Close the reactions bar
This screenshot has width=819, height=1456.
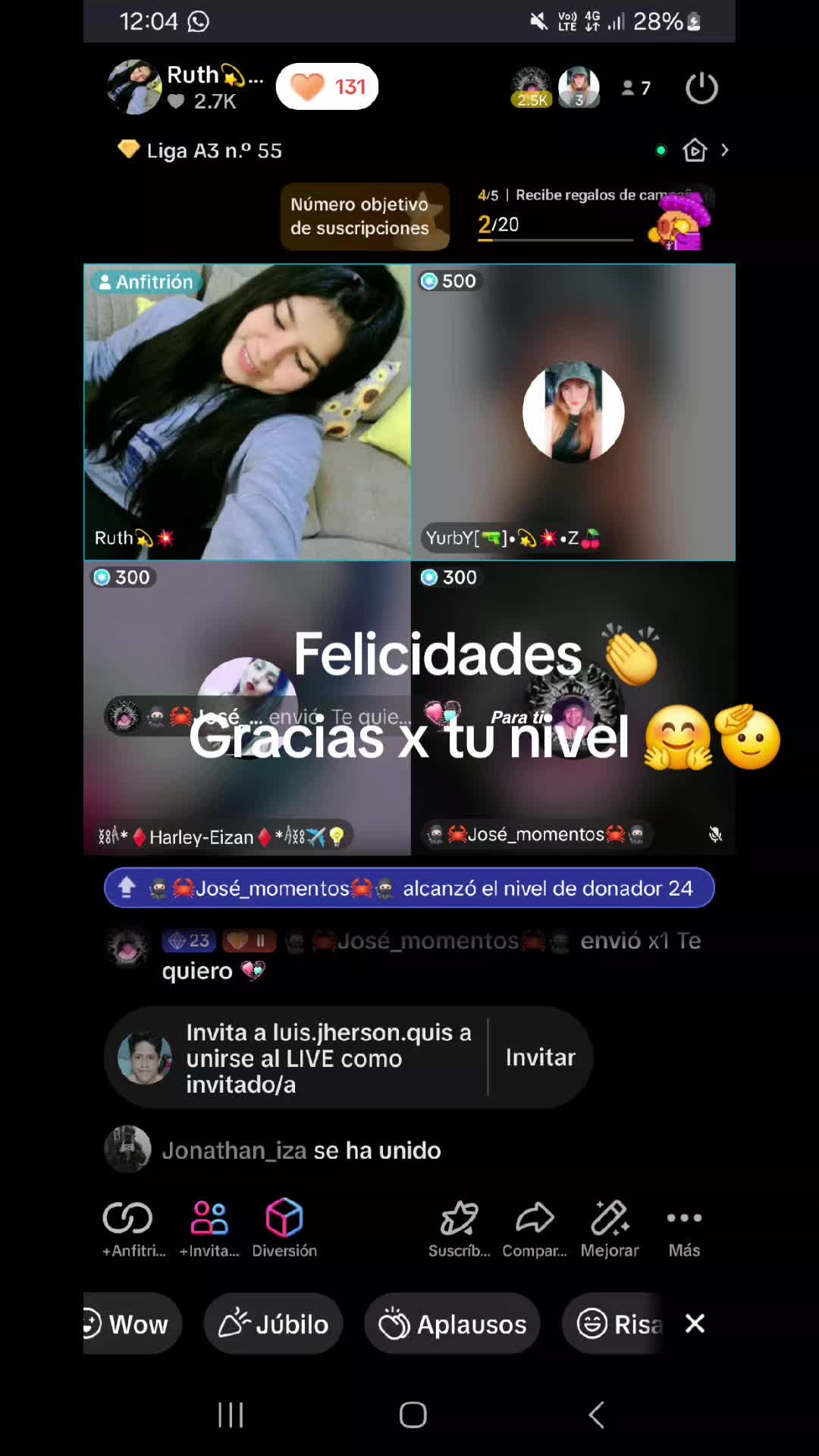point(695,1323)
